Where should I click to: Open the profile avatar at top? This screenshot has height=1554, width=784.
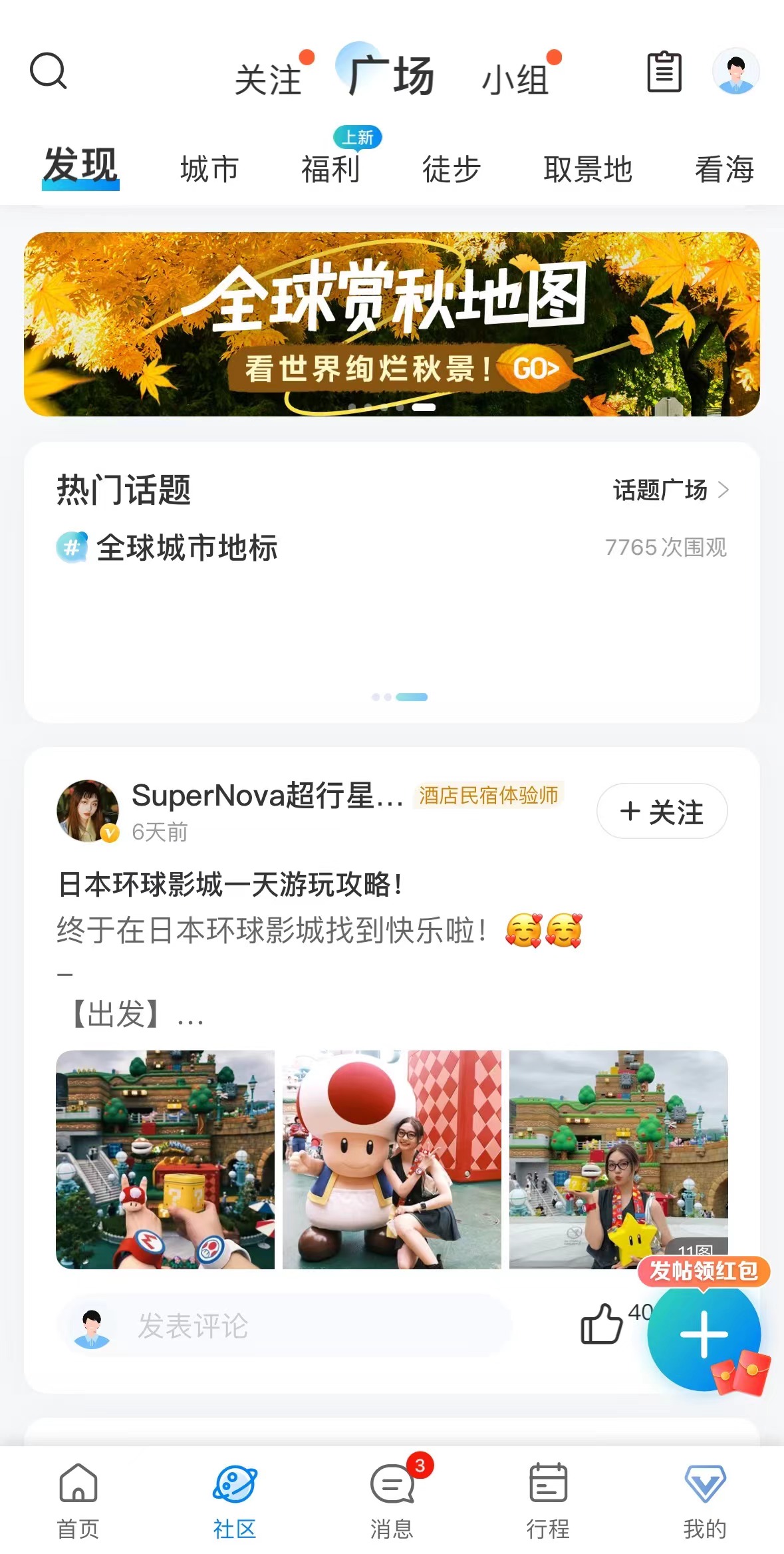pos(735,71)
